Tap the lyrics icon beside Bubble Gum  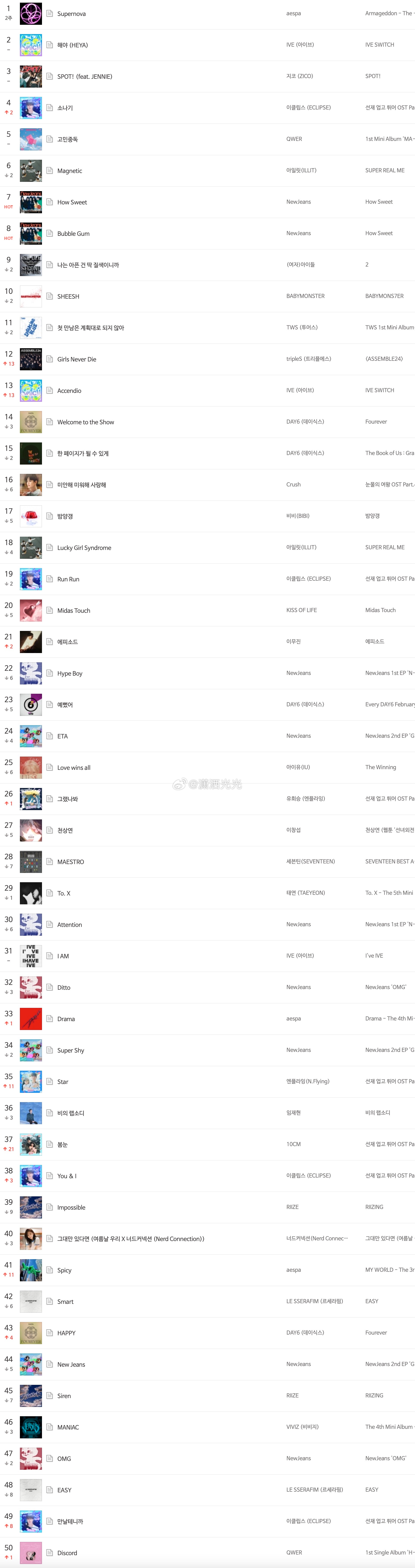[x=50, y=233]
